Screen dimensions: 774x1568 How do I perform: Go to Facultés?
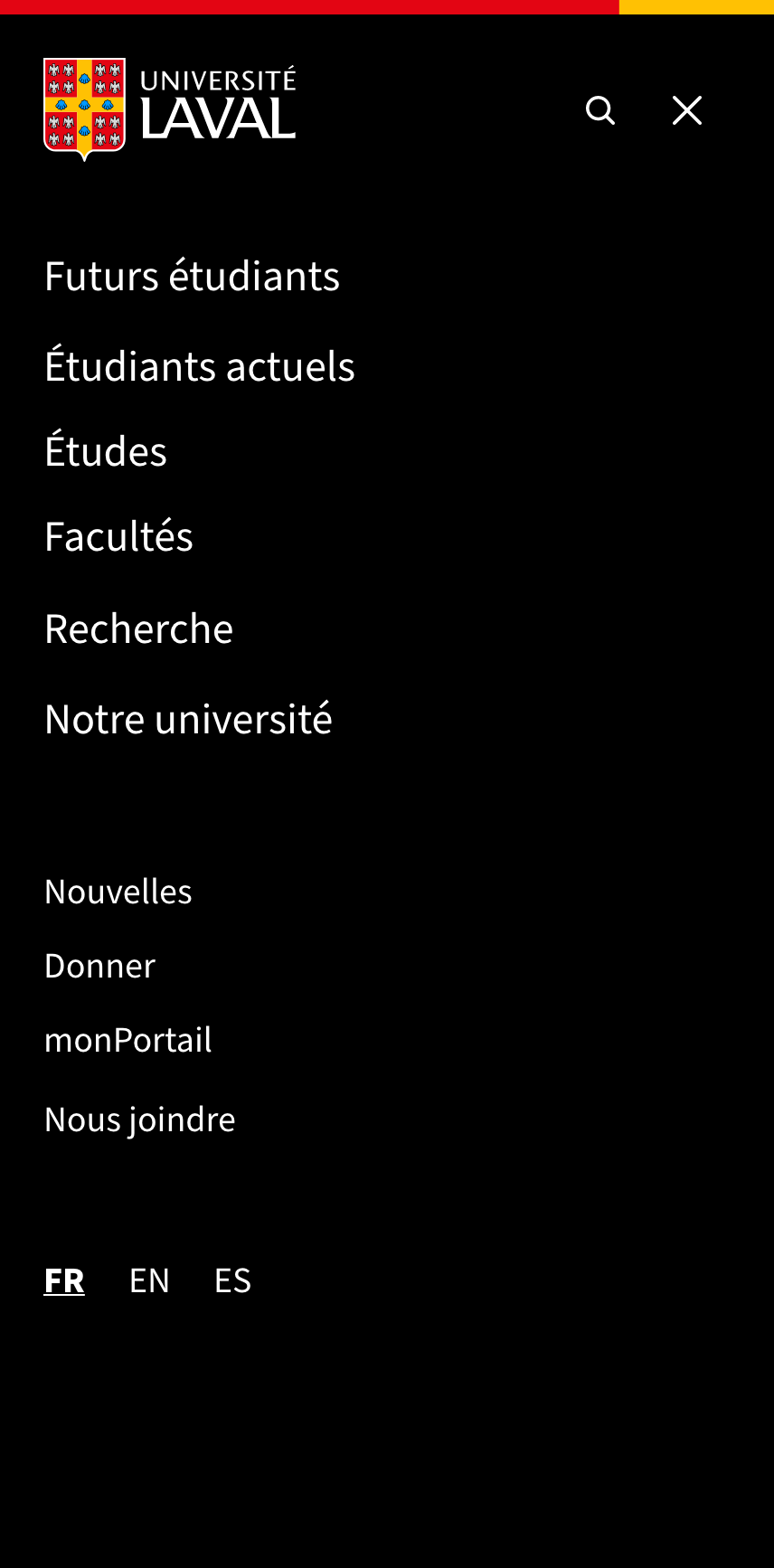pos(118,537)
